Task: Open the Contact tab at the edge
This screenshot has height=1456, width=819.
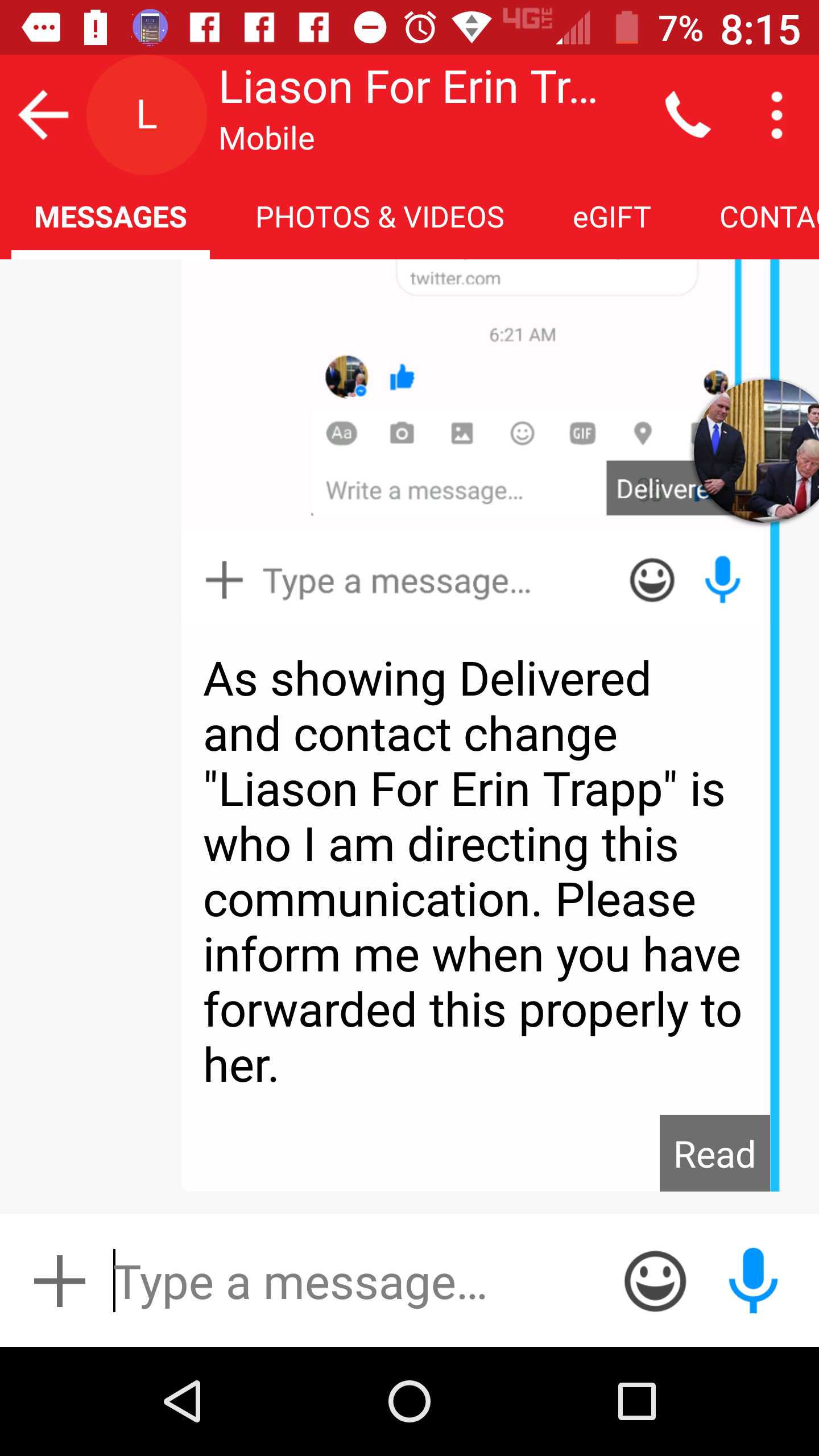Action: (x=769, y=217)
